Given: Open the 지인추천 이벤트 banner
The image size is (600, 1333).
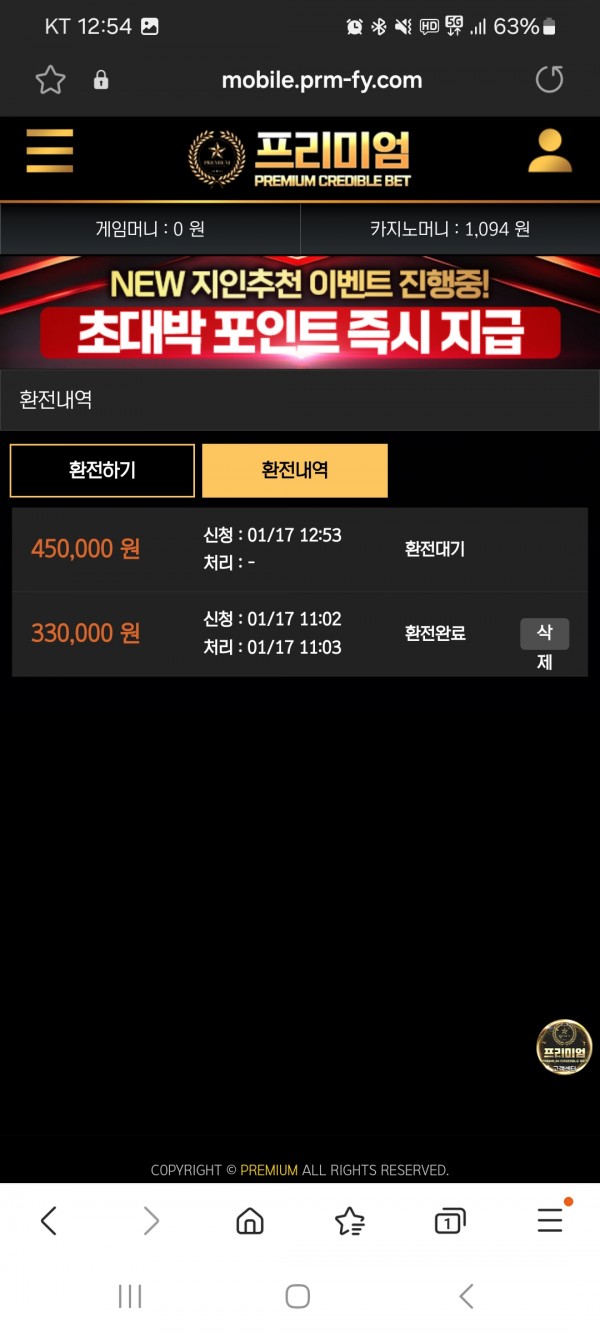Looking at the screenshot, I should coord(300,312).
